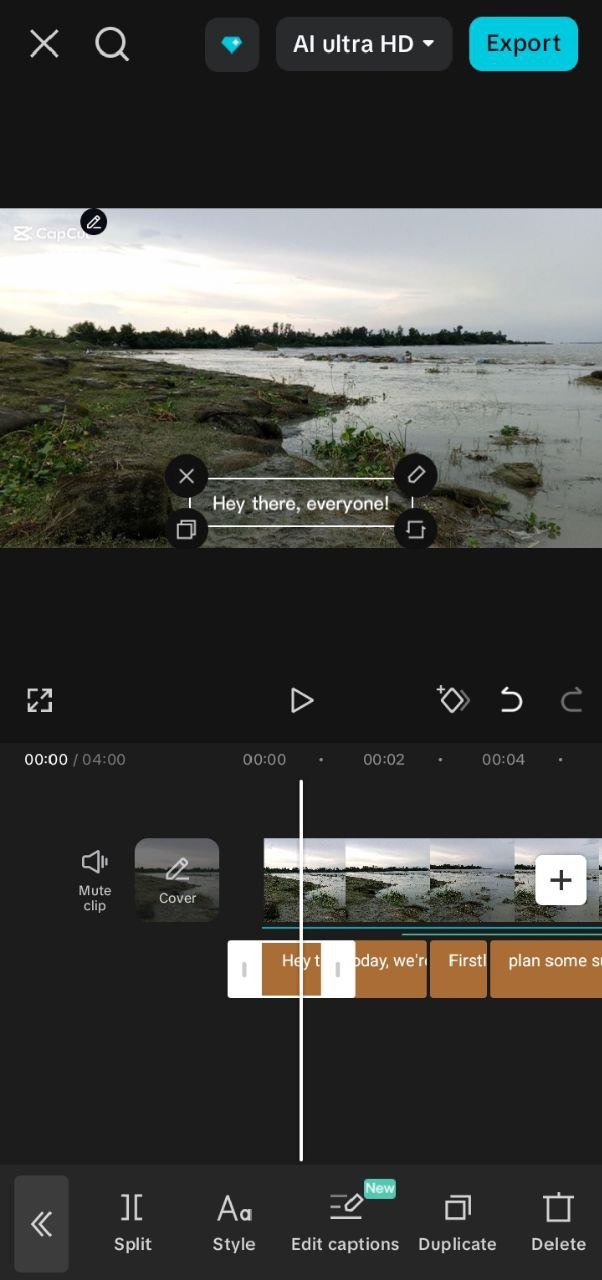Remove the caption via its X handle
The height and width of the screenshot is (1280, 602).
(x=186, y=476)
